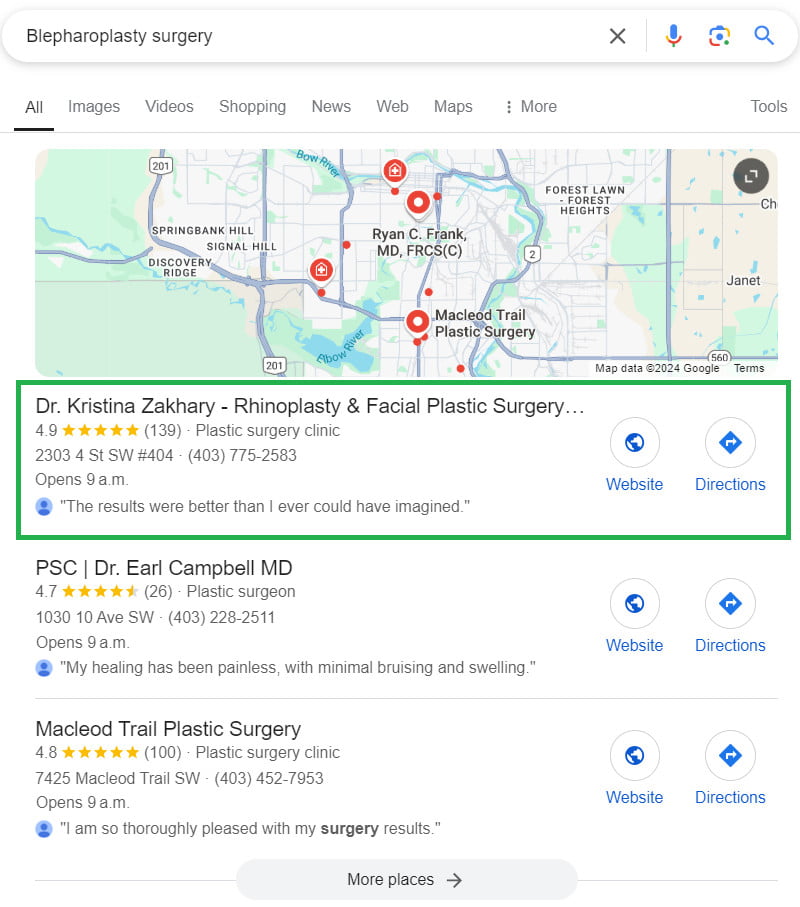Switch to the News tab
The image size is (800, 907).
pyautogui.click(x=331, y=106)
